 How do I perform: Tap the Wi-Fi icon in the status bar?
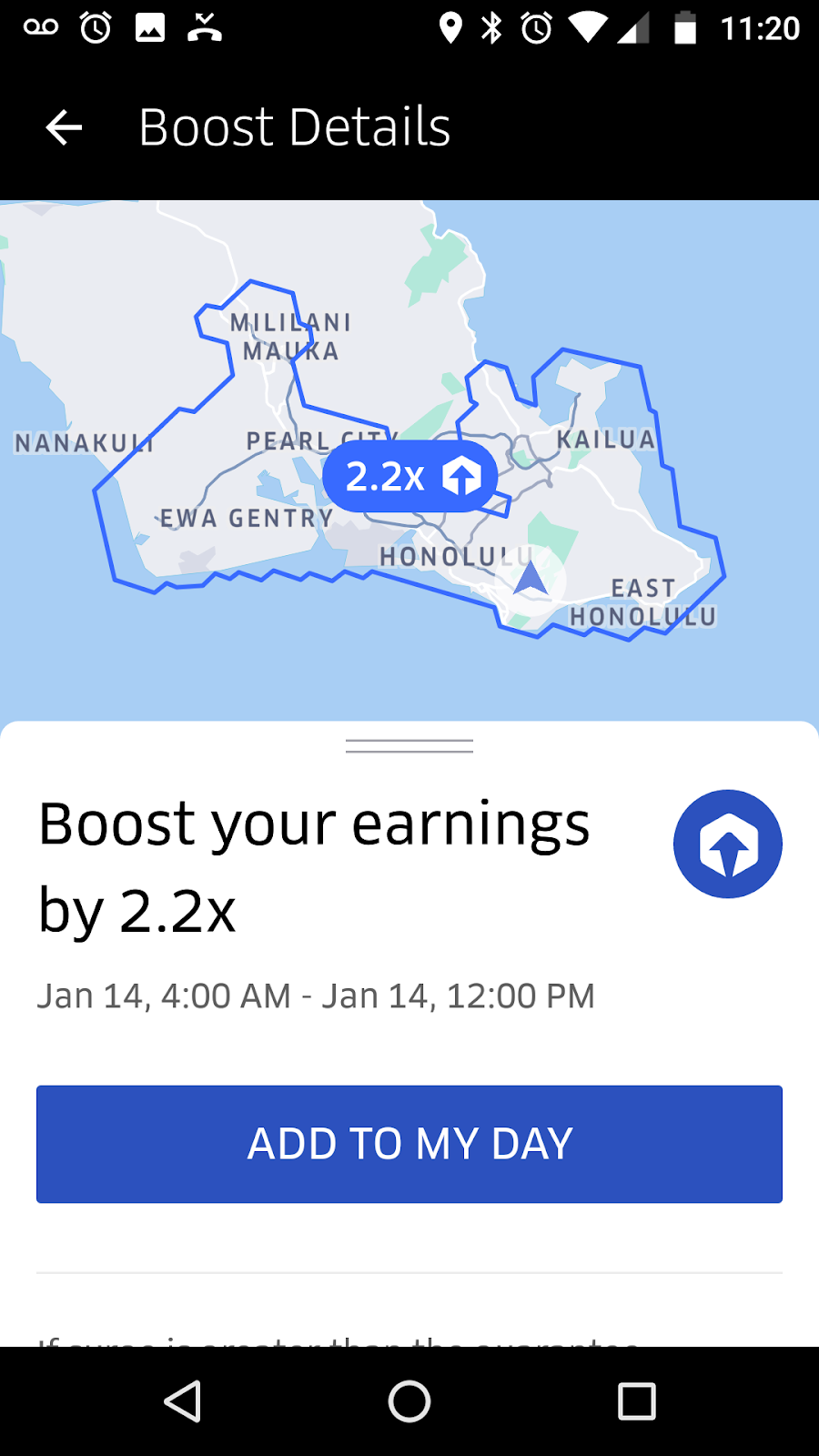click(x=587, y=27)
